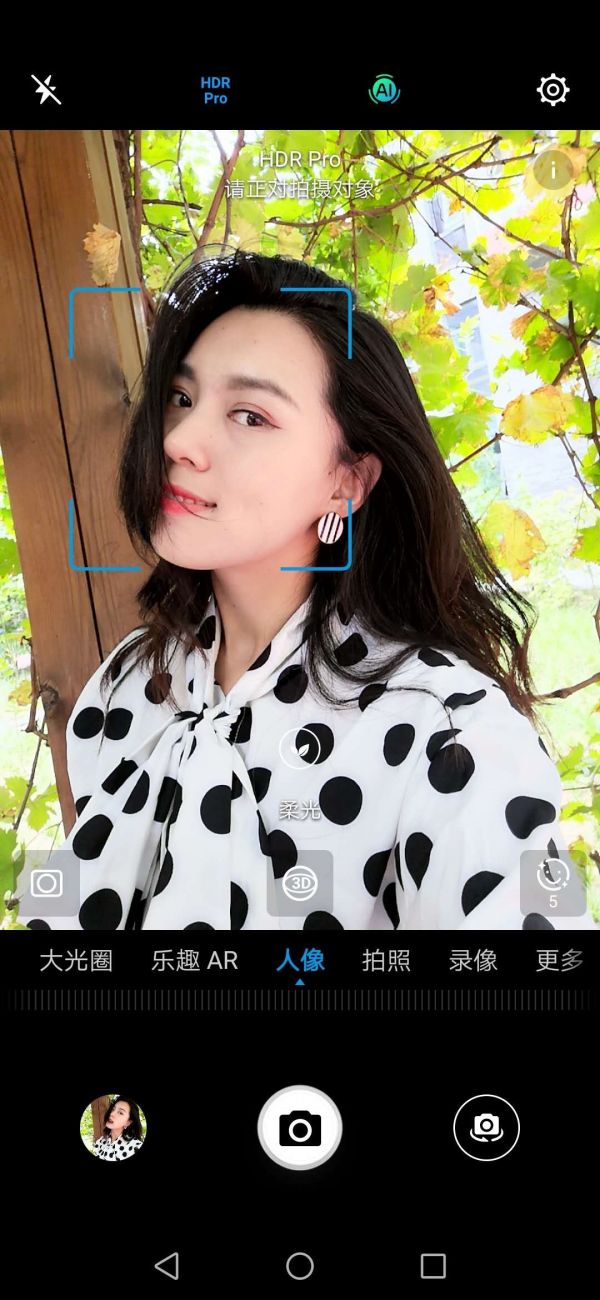This screenshot has height=1300, width=600.
Task: Switch to 录像 video mode
Action: pos(473,961)
